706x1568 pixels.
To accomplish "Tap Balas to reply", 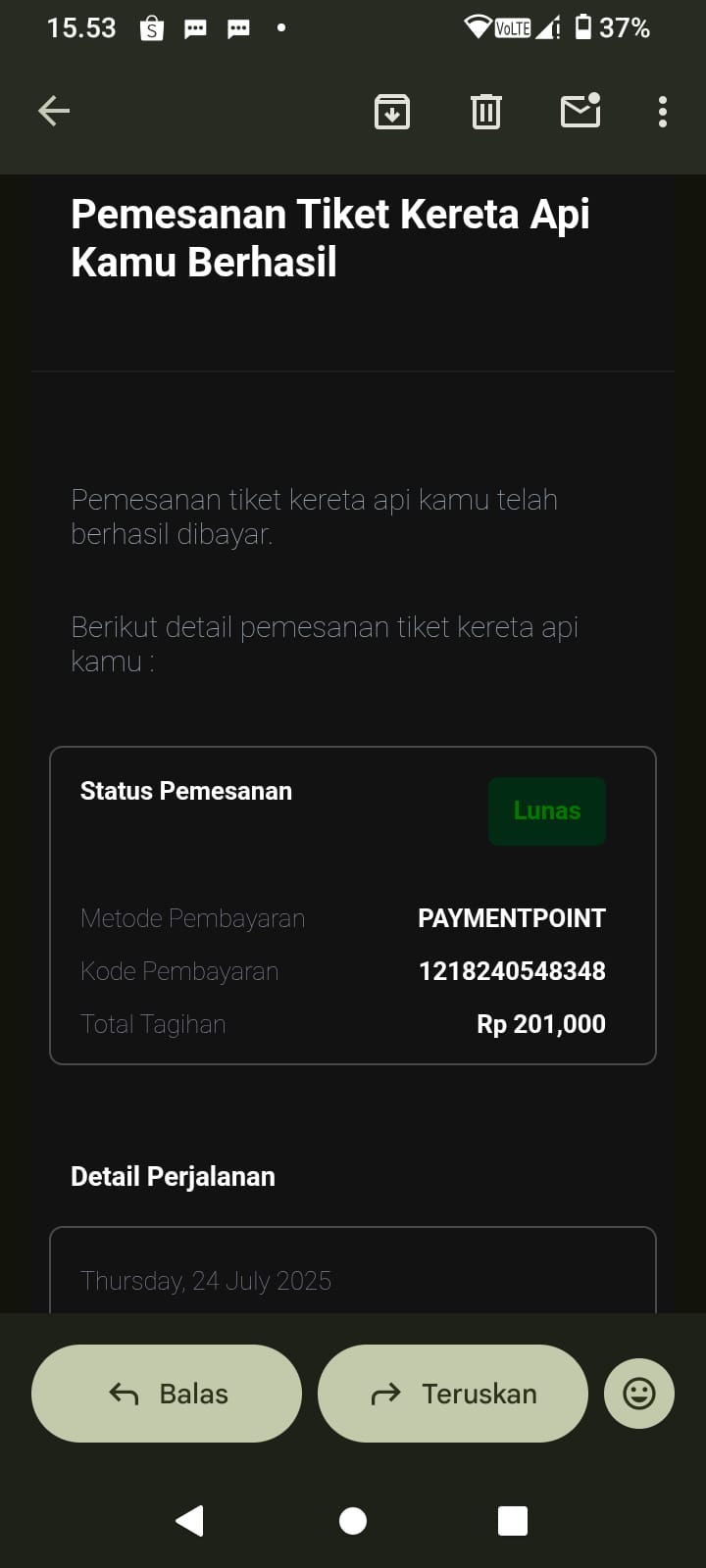I will point(167,1394).
